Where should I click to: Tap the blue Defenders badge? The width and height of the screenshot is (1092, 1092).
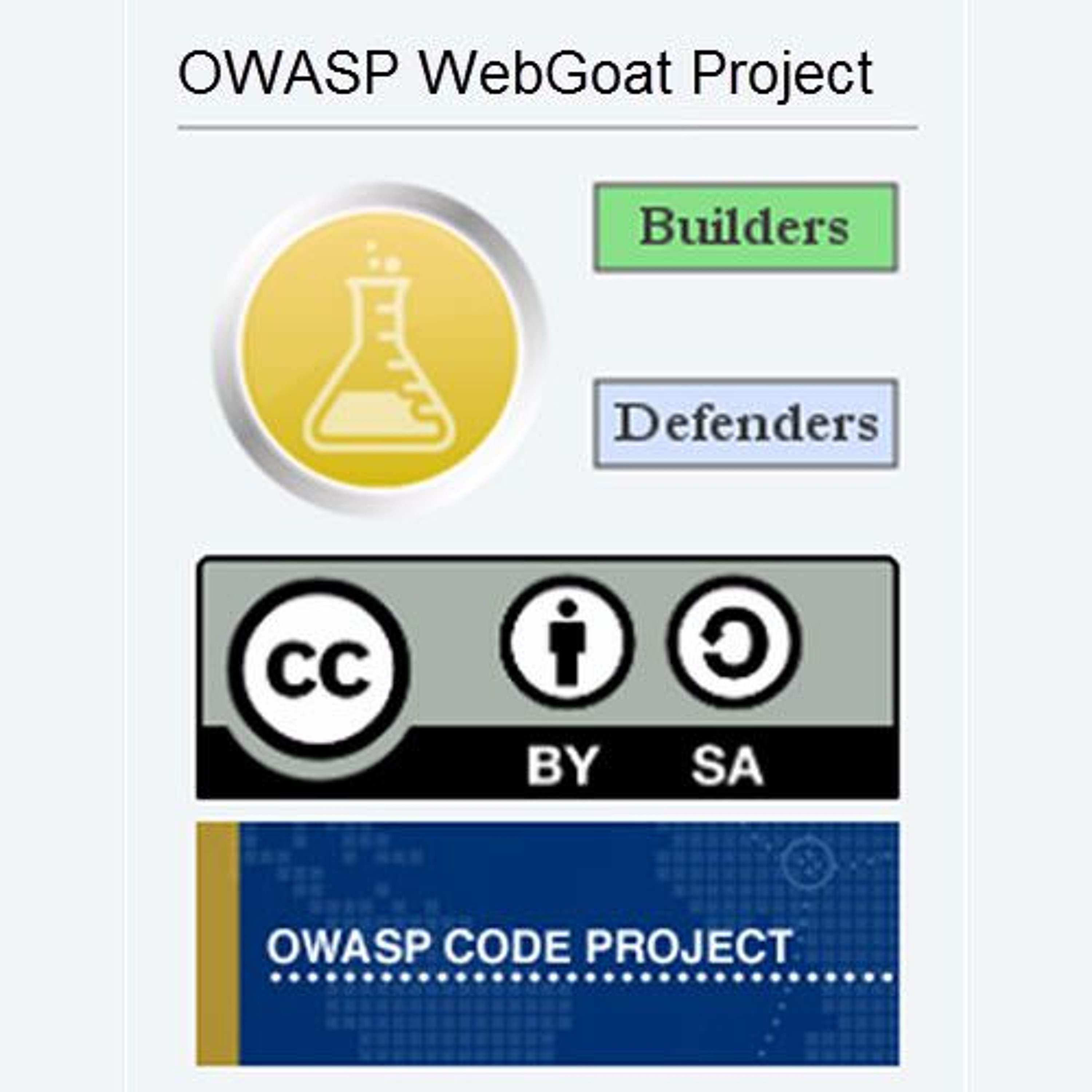point(745,424)
